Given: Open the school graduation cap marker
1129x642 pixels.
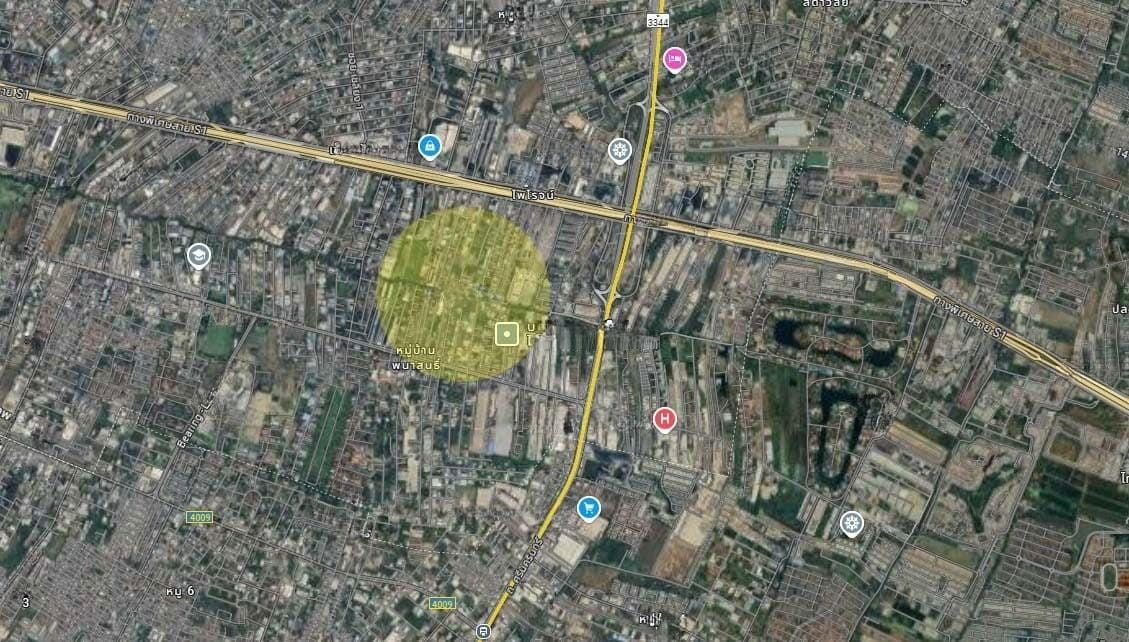Looking at the screenshot, I should 199,255.
